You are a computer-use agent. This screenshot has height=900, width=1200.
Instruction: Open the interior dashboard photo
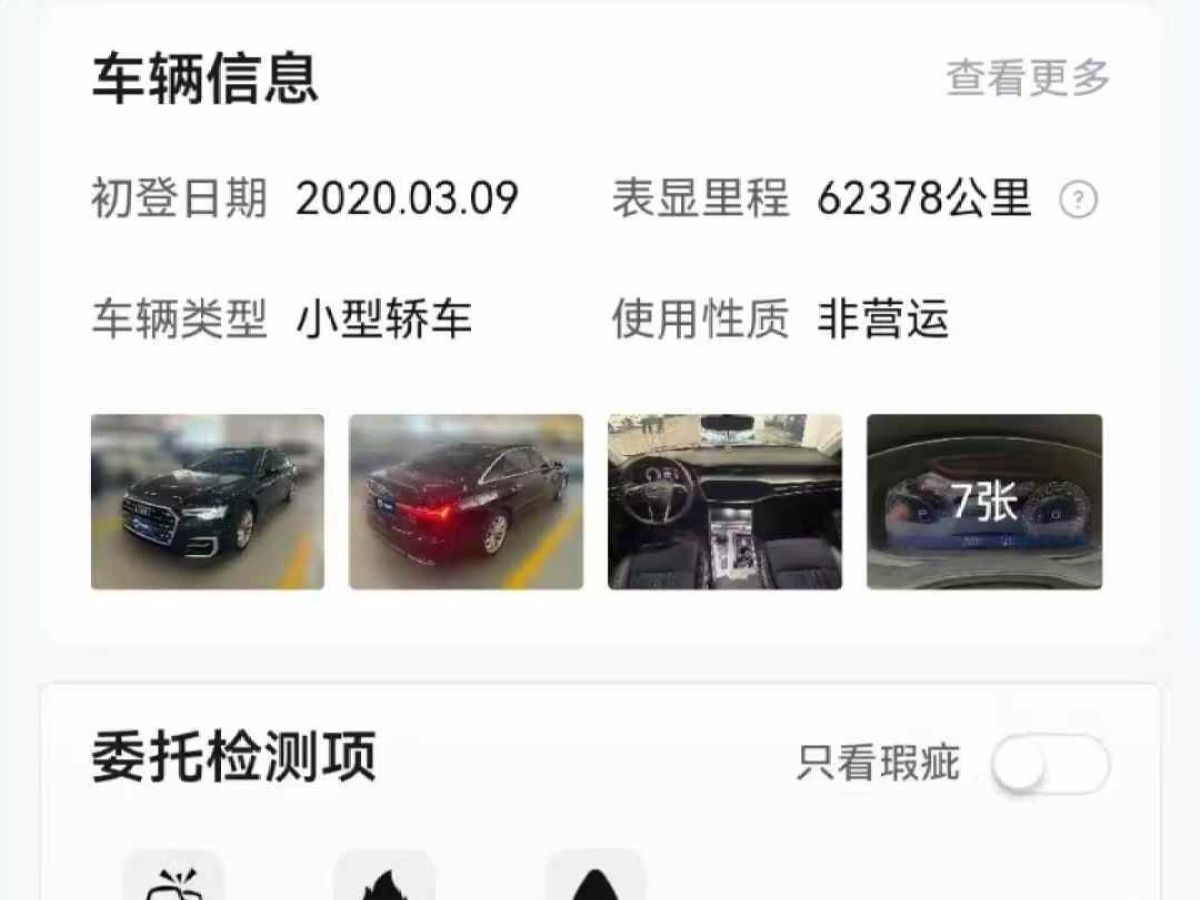725,501
